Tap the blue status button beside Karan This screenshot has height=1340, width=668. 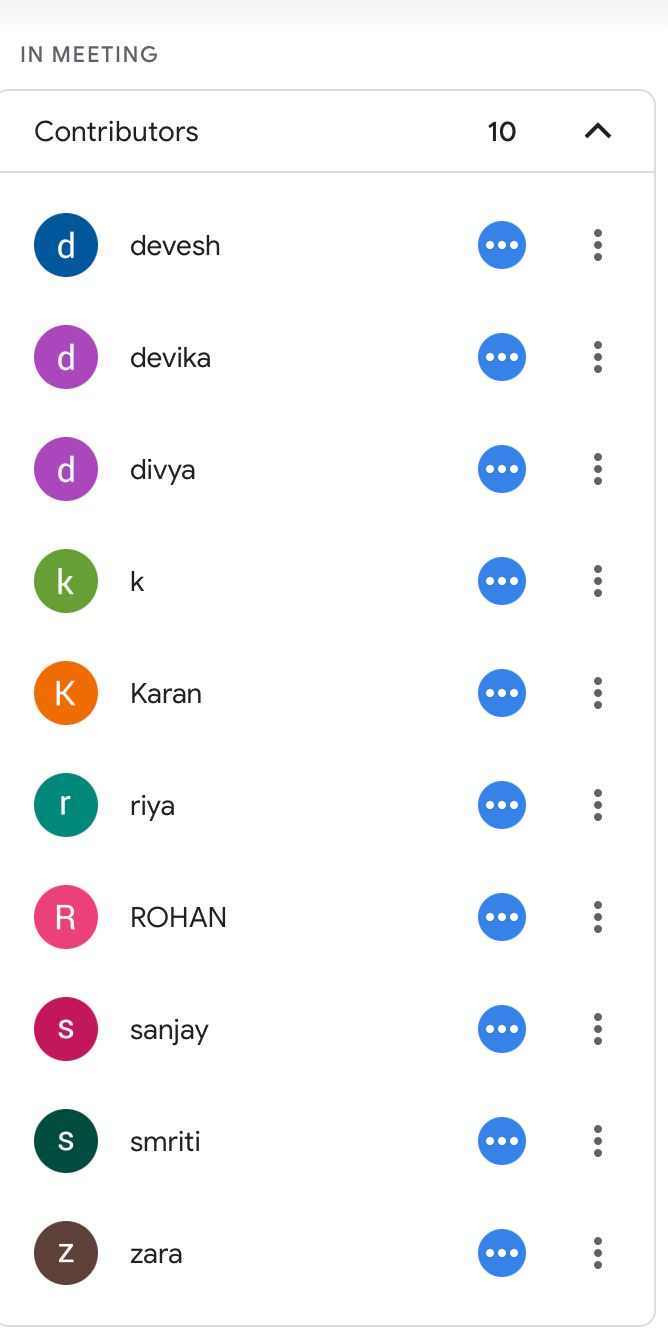pos(502,693)
